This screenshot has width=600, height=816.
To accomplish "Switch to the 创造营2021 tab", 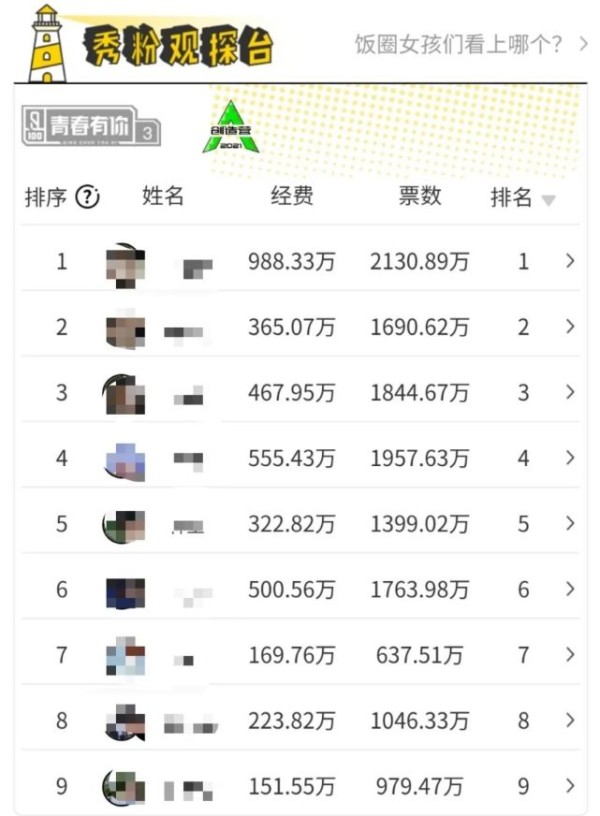I will click(x=232, y=127).
